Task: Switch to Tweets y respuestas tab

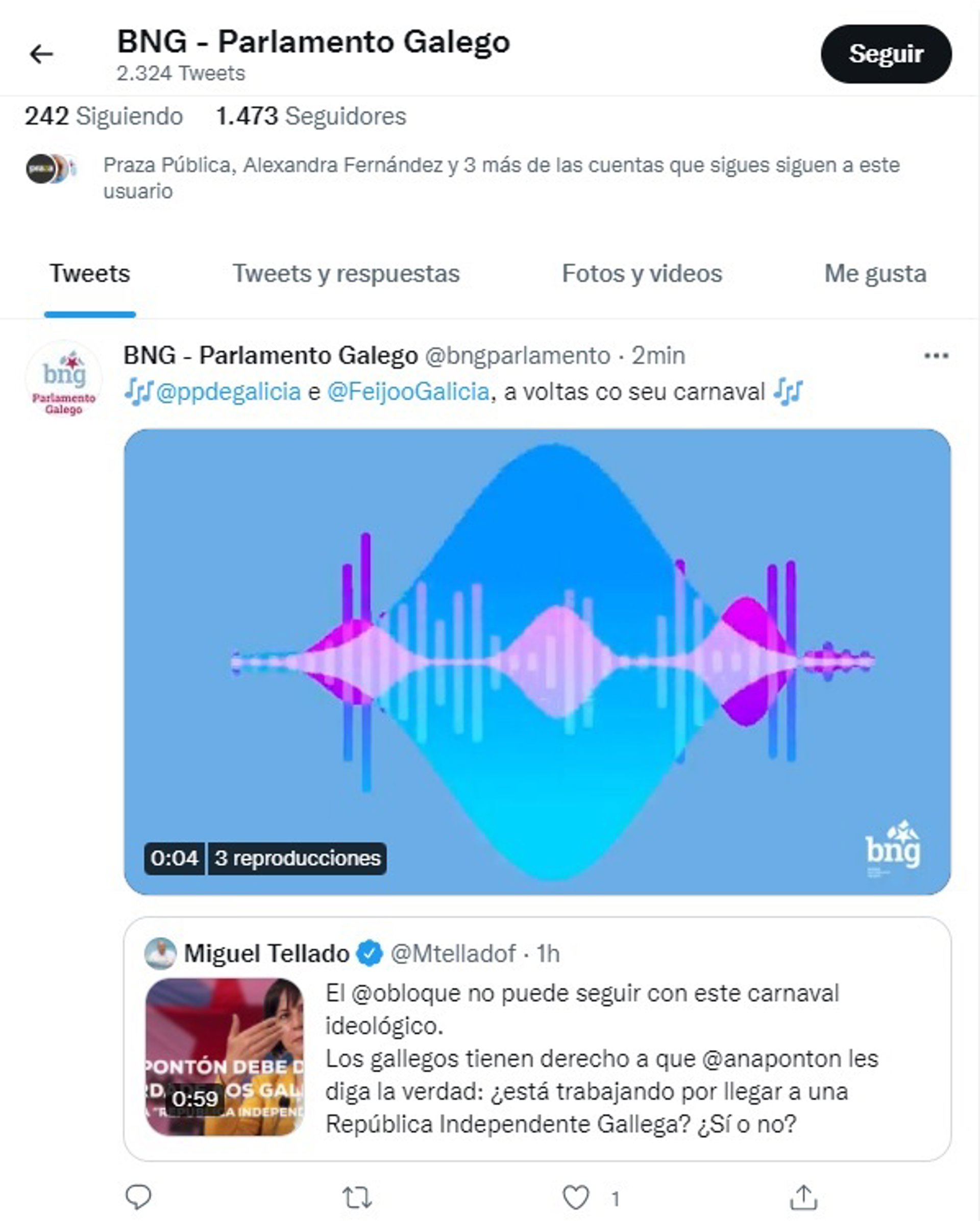Action: (346, 274)
